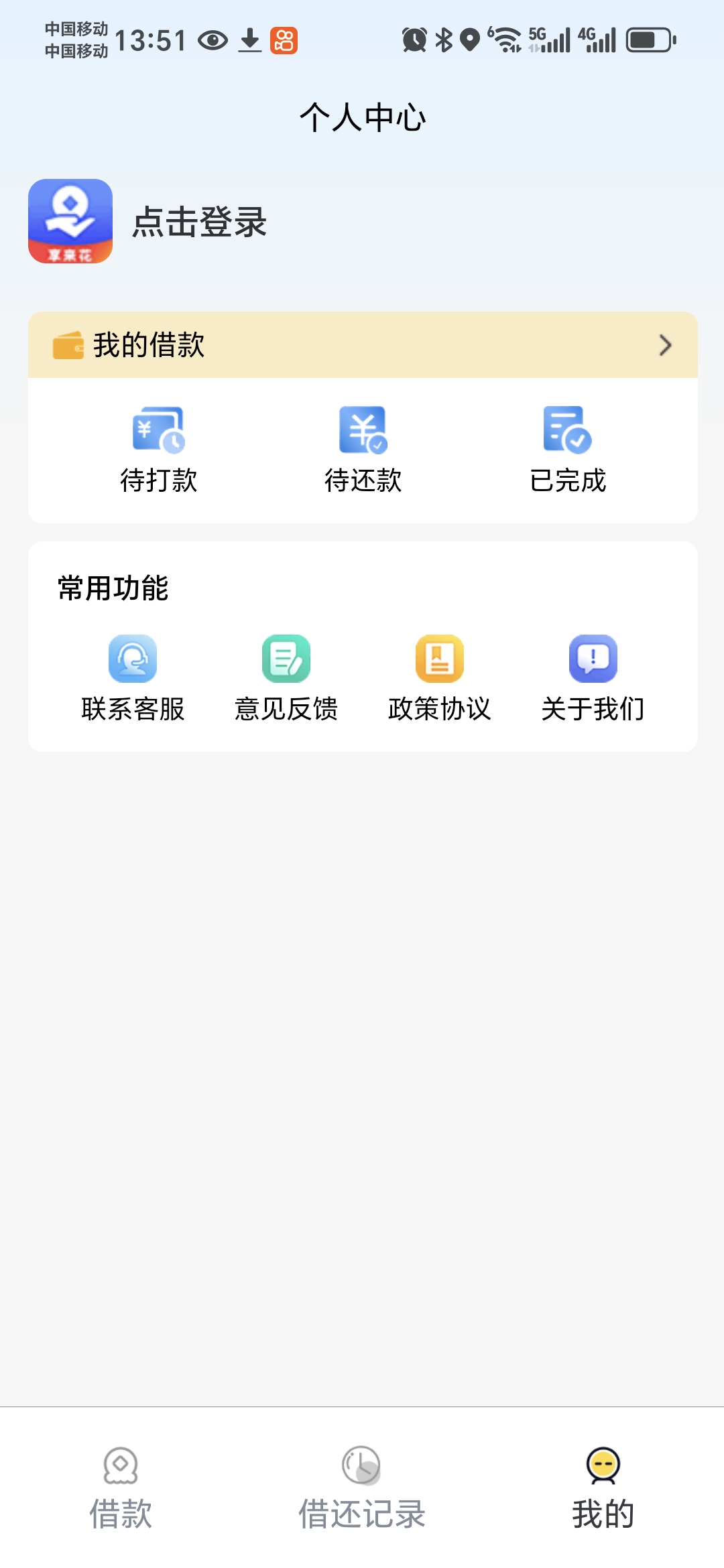The height and width of the screenshot is (1568, 724).
Task: Open the 我的借款 row
Action: click(x=363, y=345)
